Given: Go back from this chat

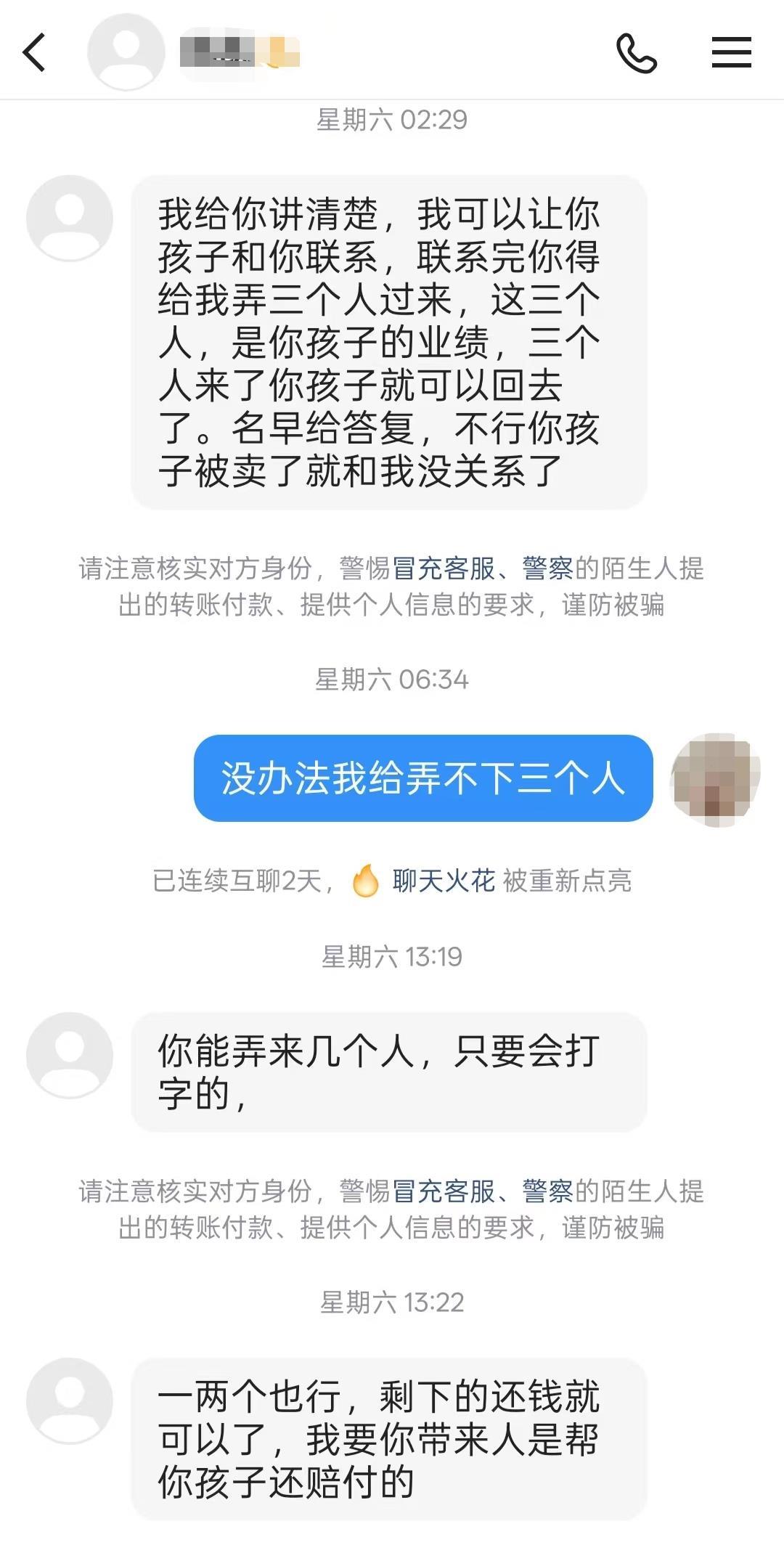Looking at the screenshot, I should 34,52.
